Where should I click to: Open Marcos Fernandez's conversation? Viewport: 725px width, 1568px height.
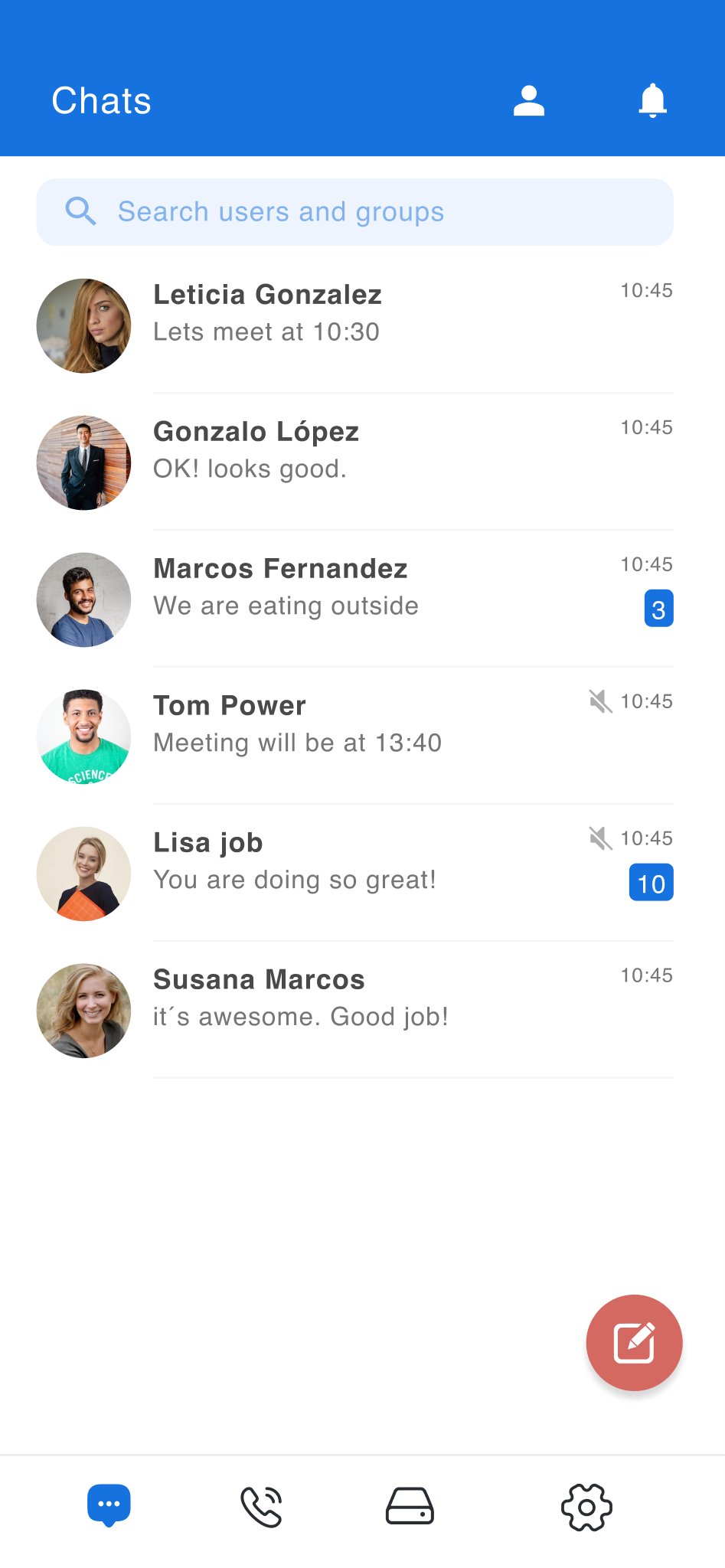pos(355,599)
